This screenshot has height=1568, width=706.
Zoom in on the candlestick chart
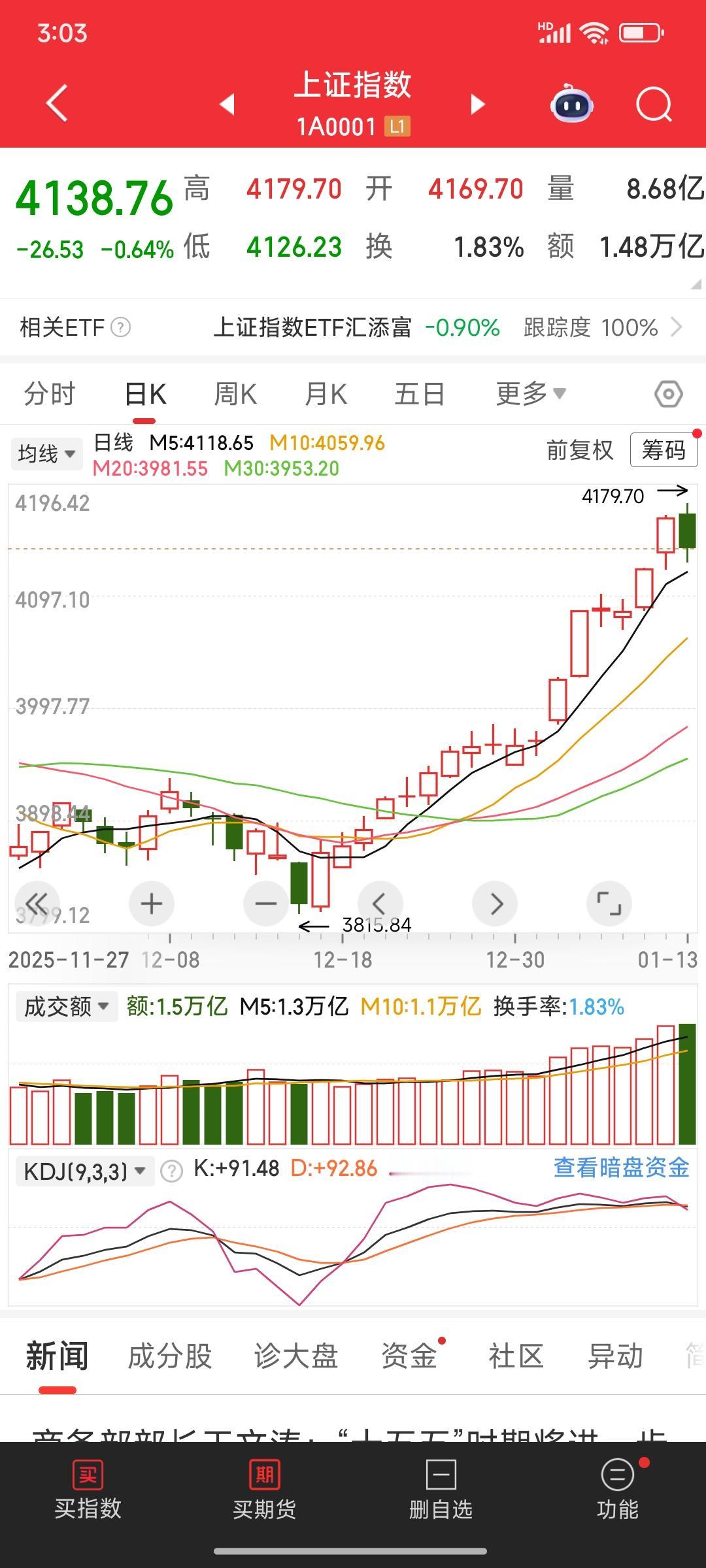tap(151, 904)
